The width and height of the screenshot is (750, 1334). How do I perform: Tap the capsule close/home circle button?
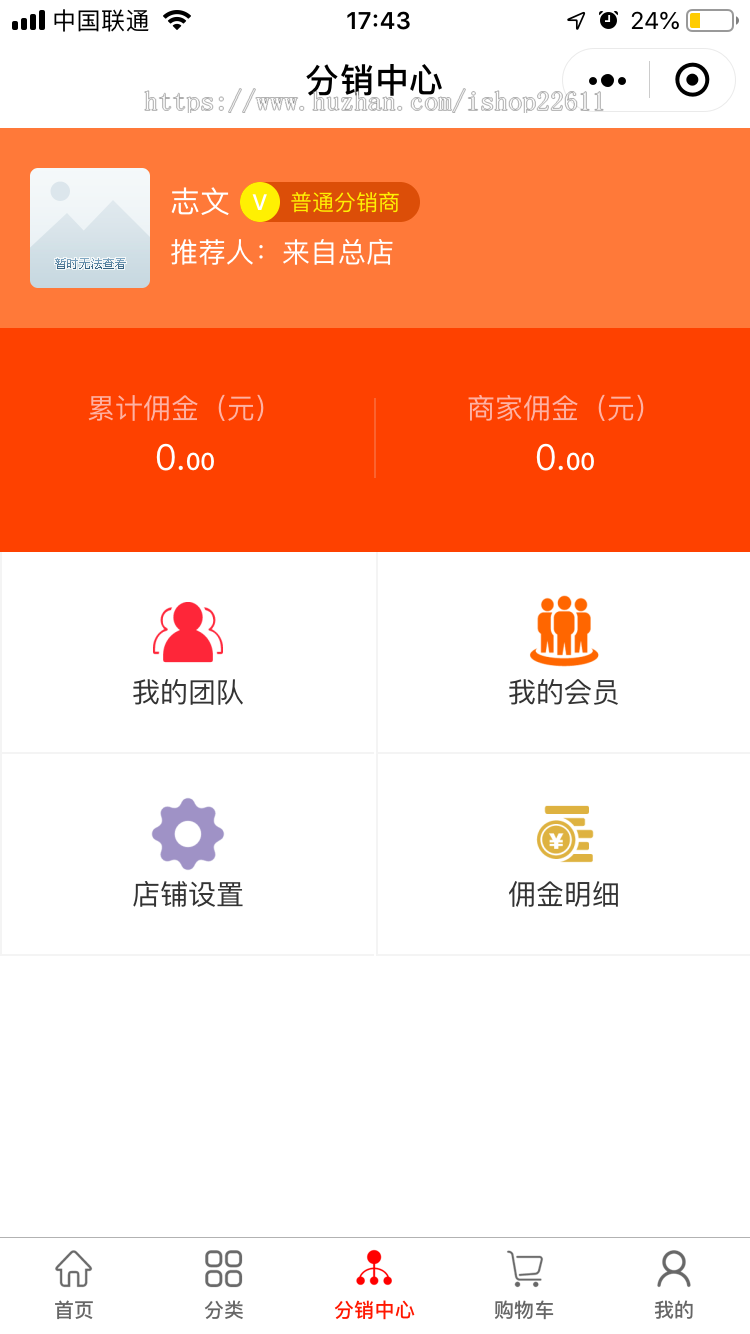691,79
